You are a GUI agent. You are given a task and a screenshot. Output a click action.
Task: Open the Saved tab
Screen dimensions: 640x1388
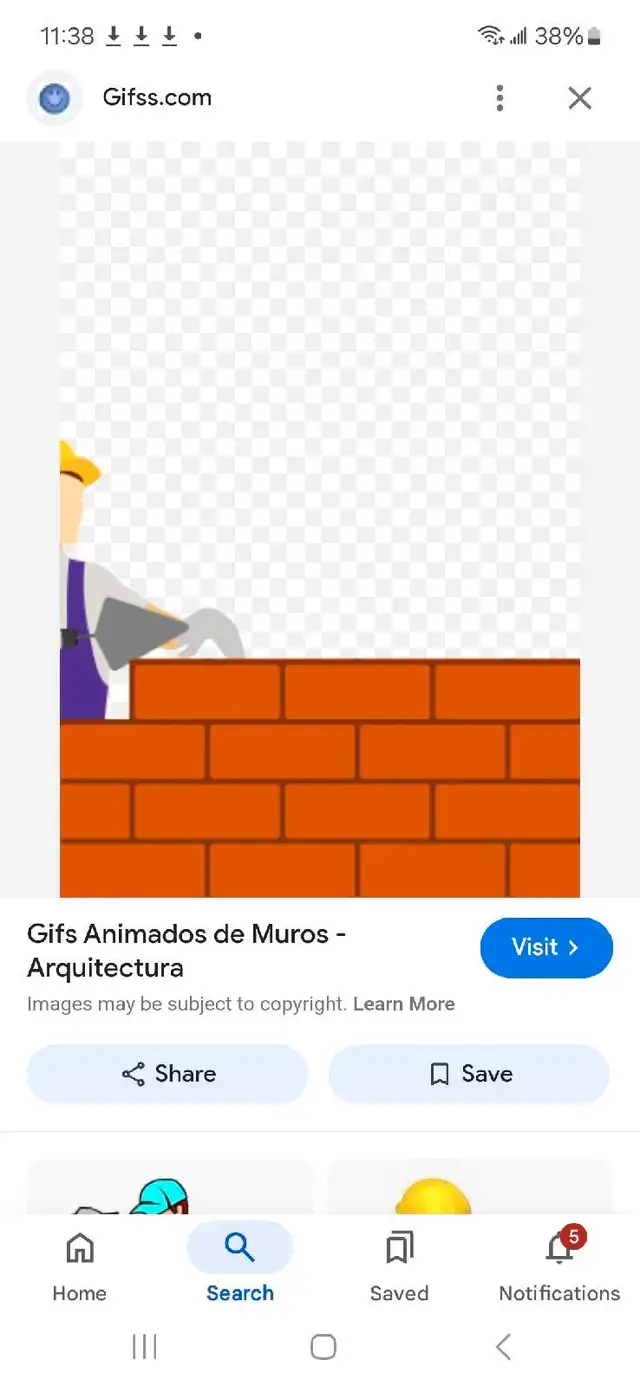399,1266
